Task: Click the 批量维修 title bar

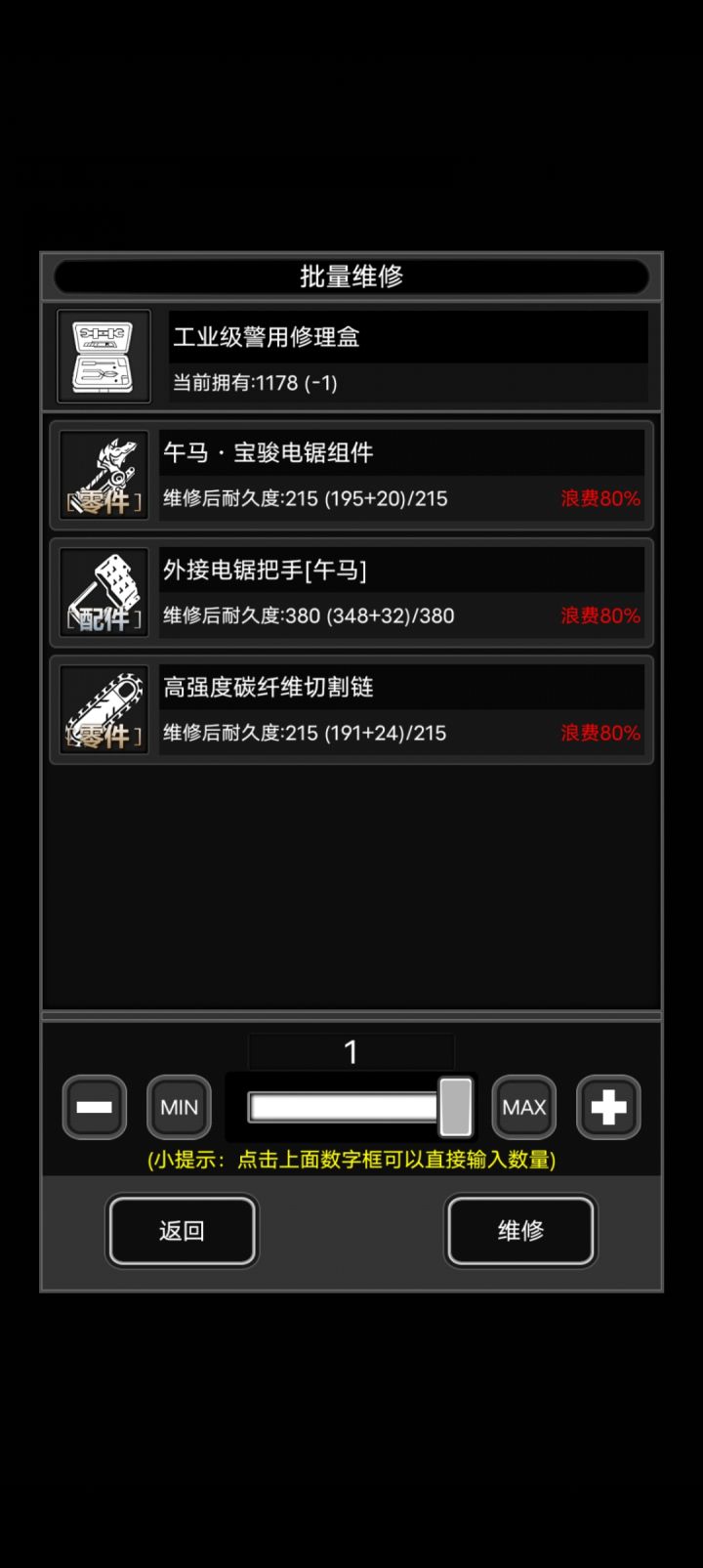Action: point(351,276)
